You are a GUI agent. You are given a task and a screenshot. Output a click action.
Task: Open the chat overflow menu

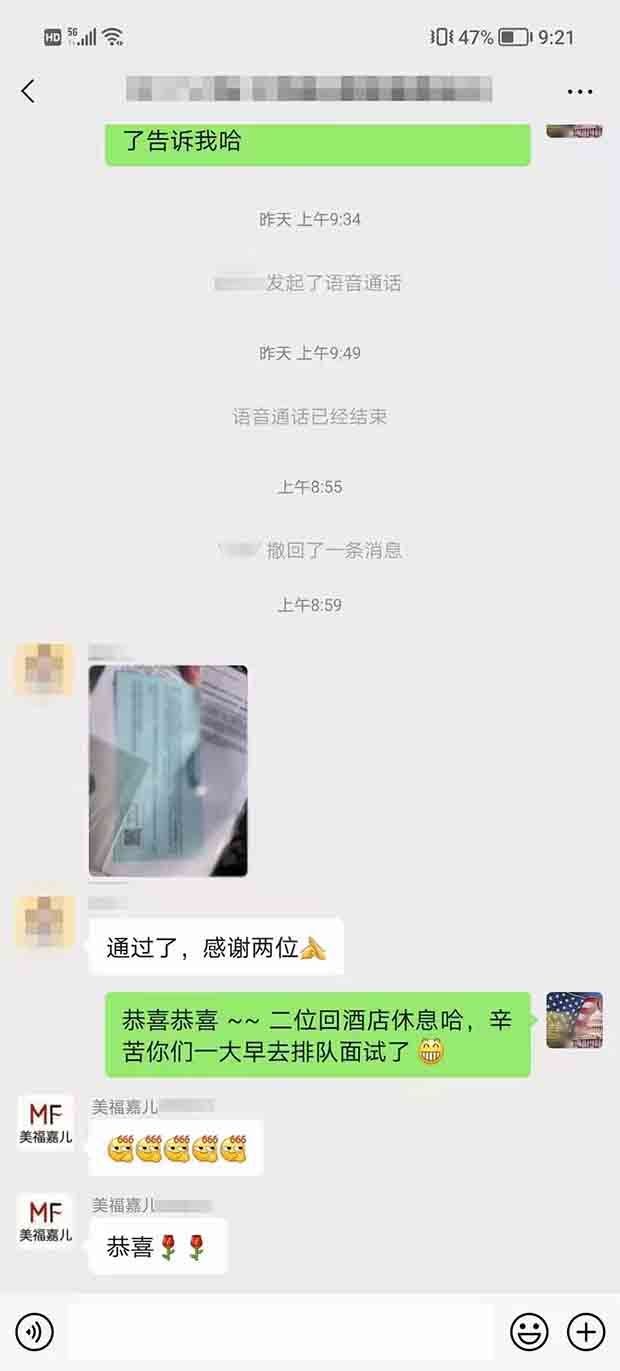pos(579,91)
